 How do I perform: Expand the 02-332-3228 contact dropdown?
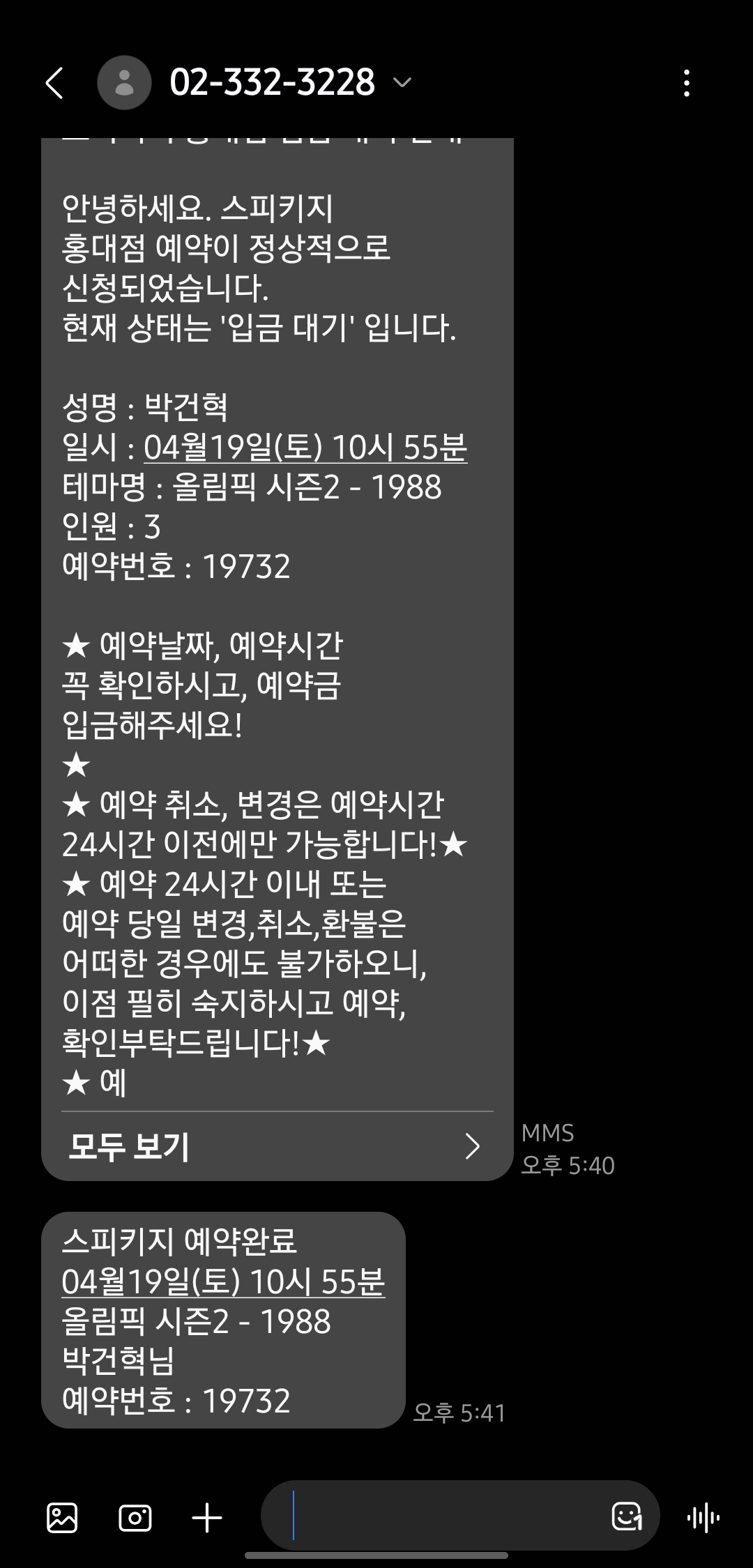tap(402, 83)
